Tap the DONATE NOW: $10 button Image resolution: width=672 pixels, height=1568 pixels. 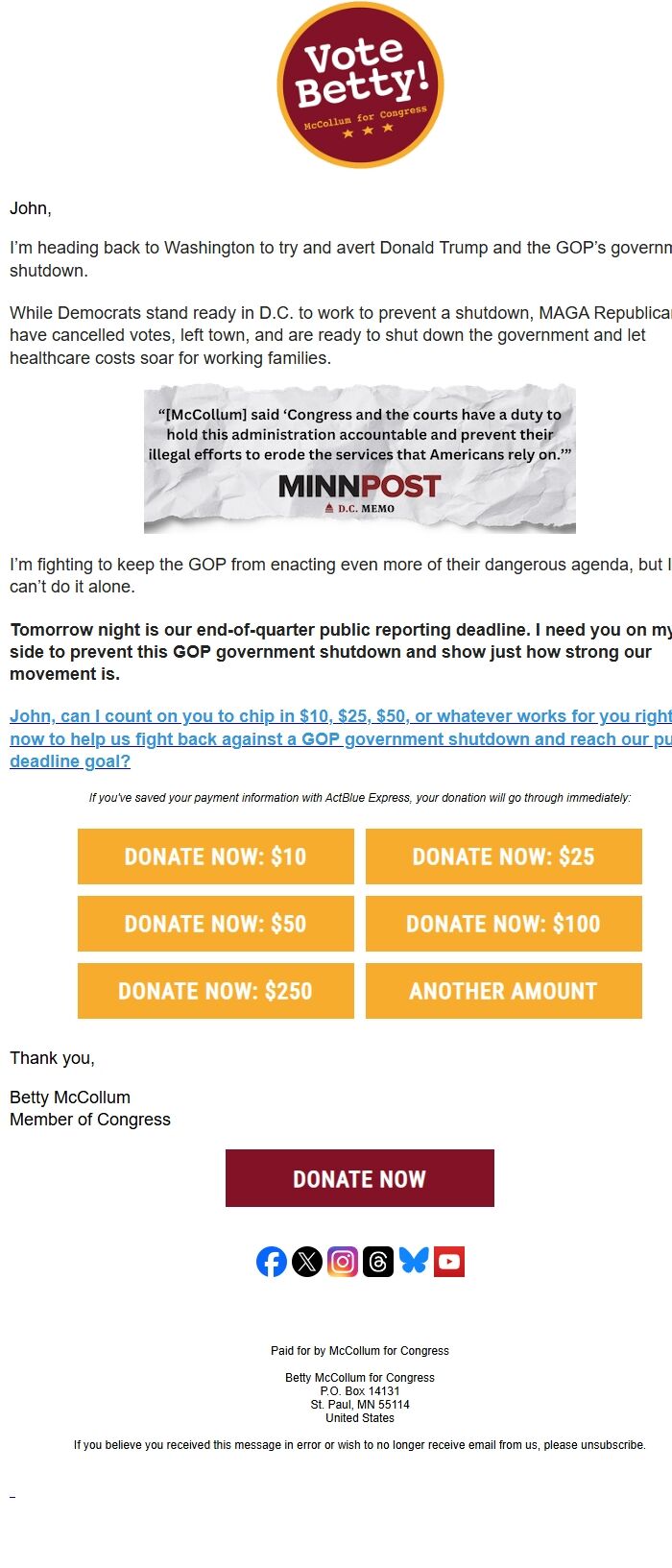[215, 856]
